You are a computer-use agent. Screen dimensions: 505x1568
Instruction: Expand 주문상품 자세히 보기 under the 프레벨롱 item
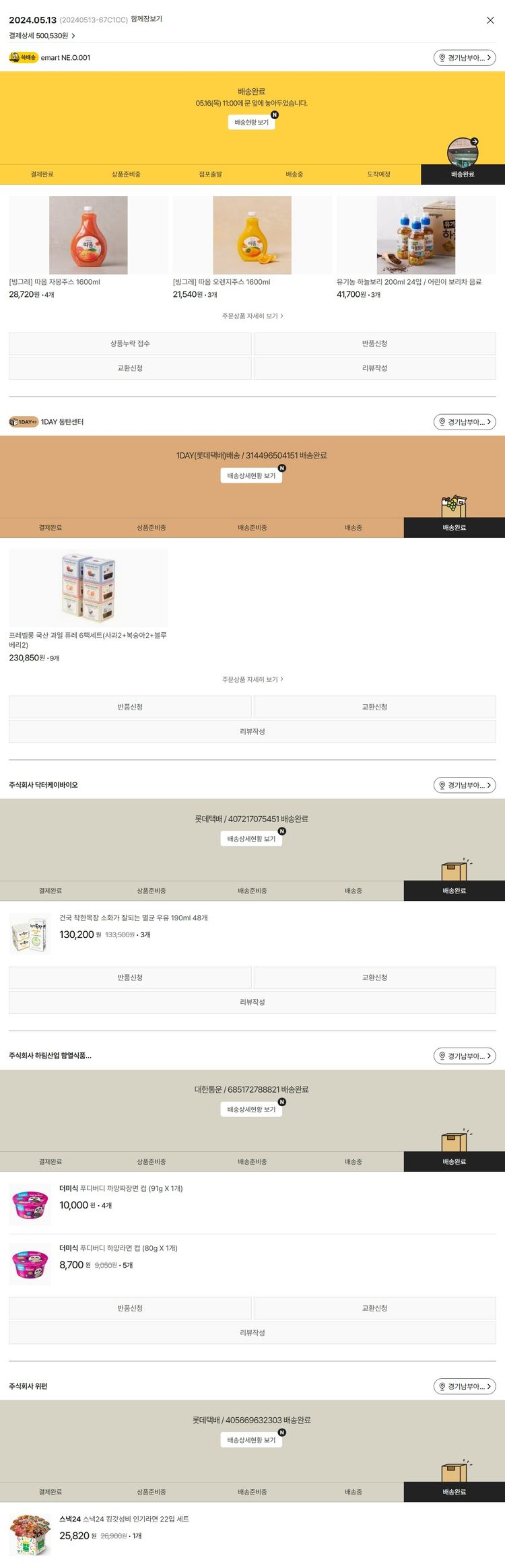point(252,679)
